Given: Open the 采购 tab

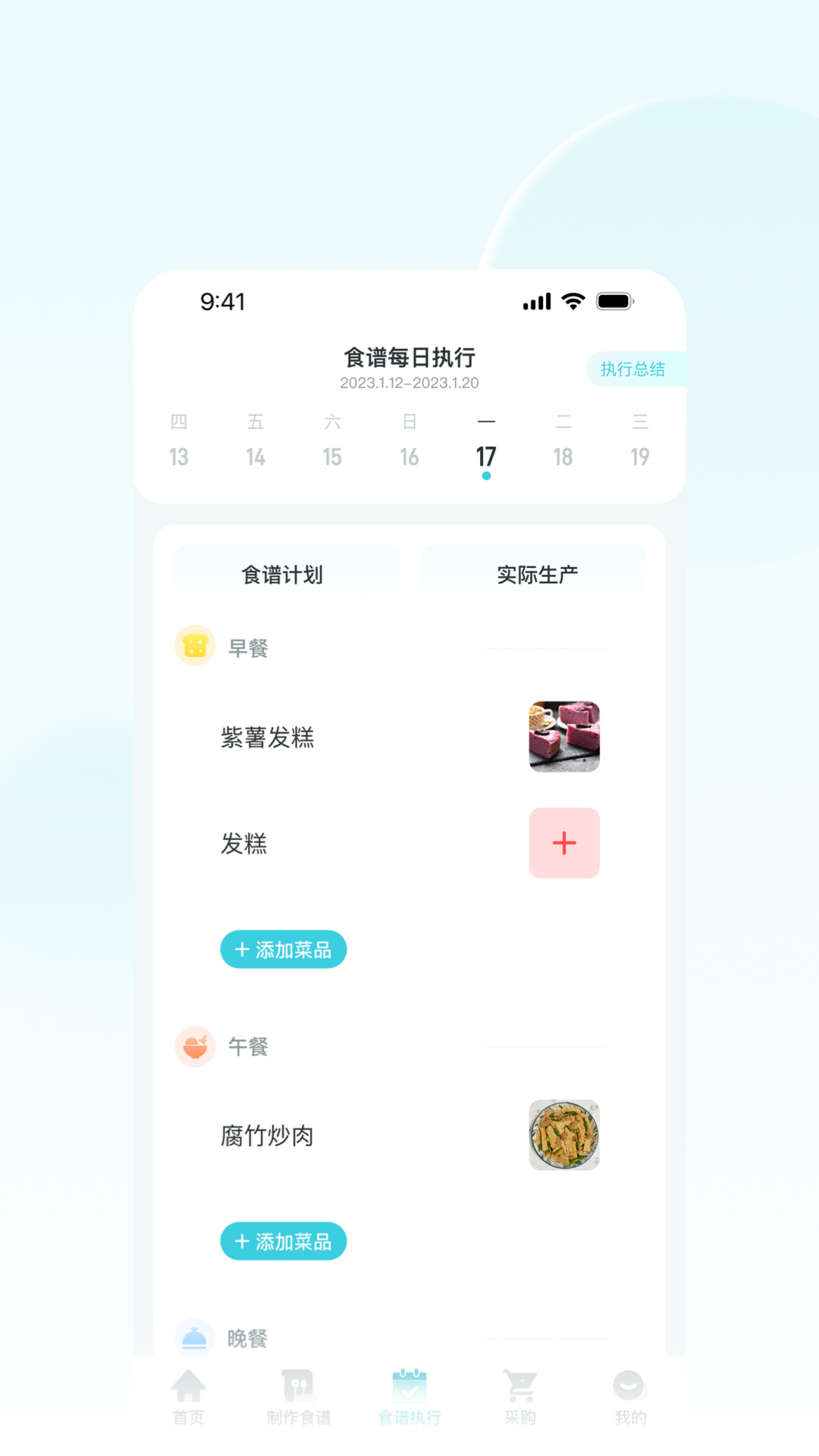Looking at the screenshot, I should (x=520, y=1398).
